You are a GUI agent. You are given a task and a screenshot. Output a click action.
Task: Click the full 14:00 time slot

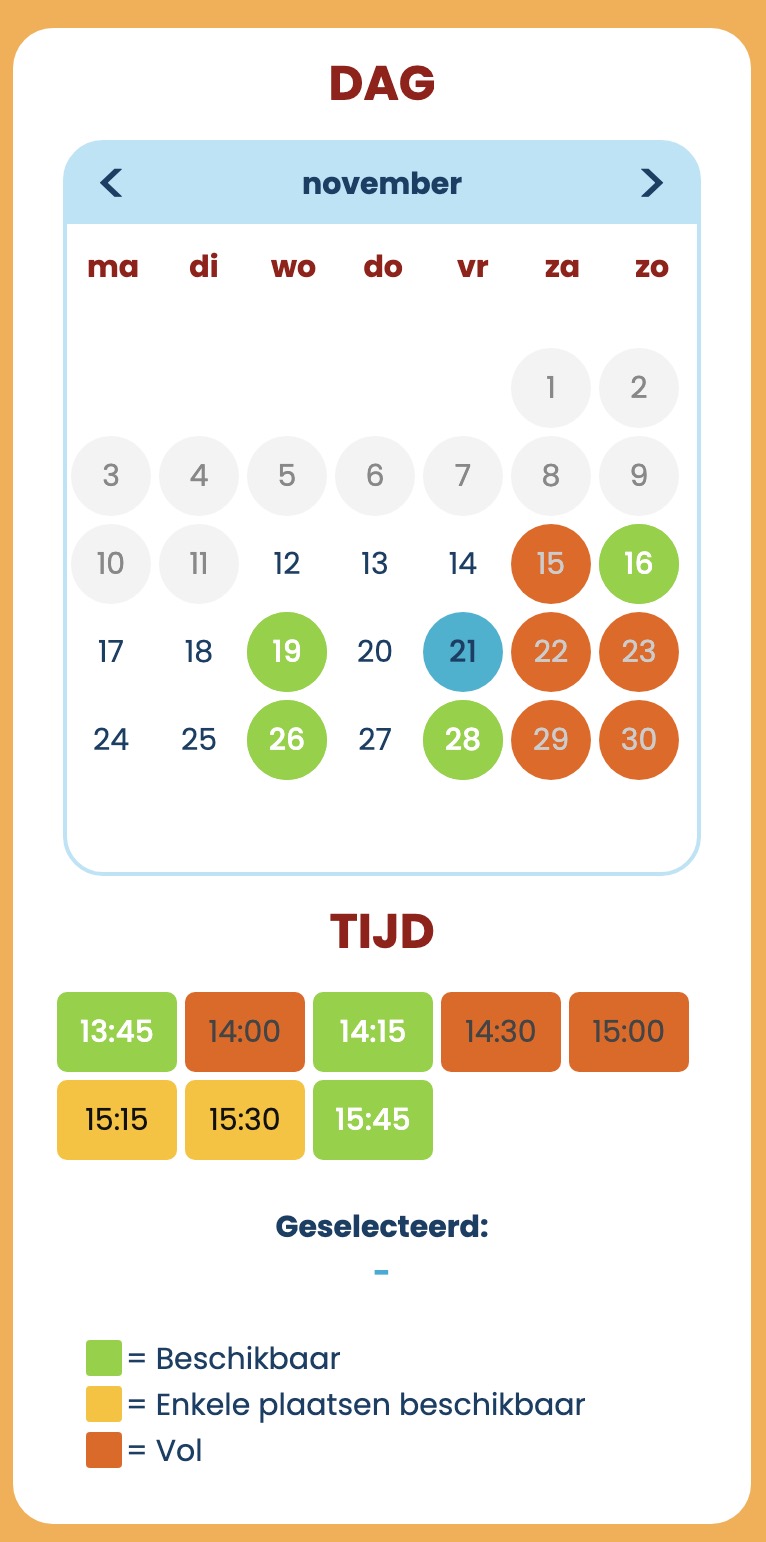pyautogui.click(x=244, y=1031)
